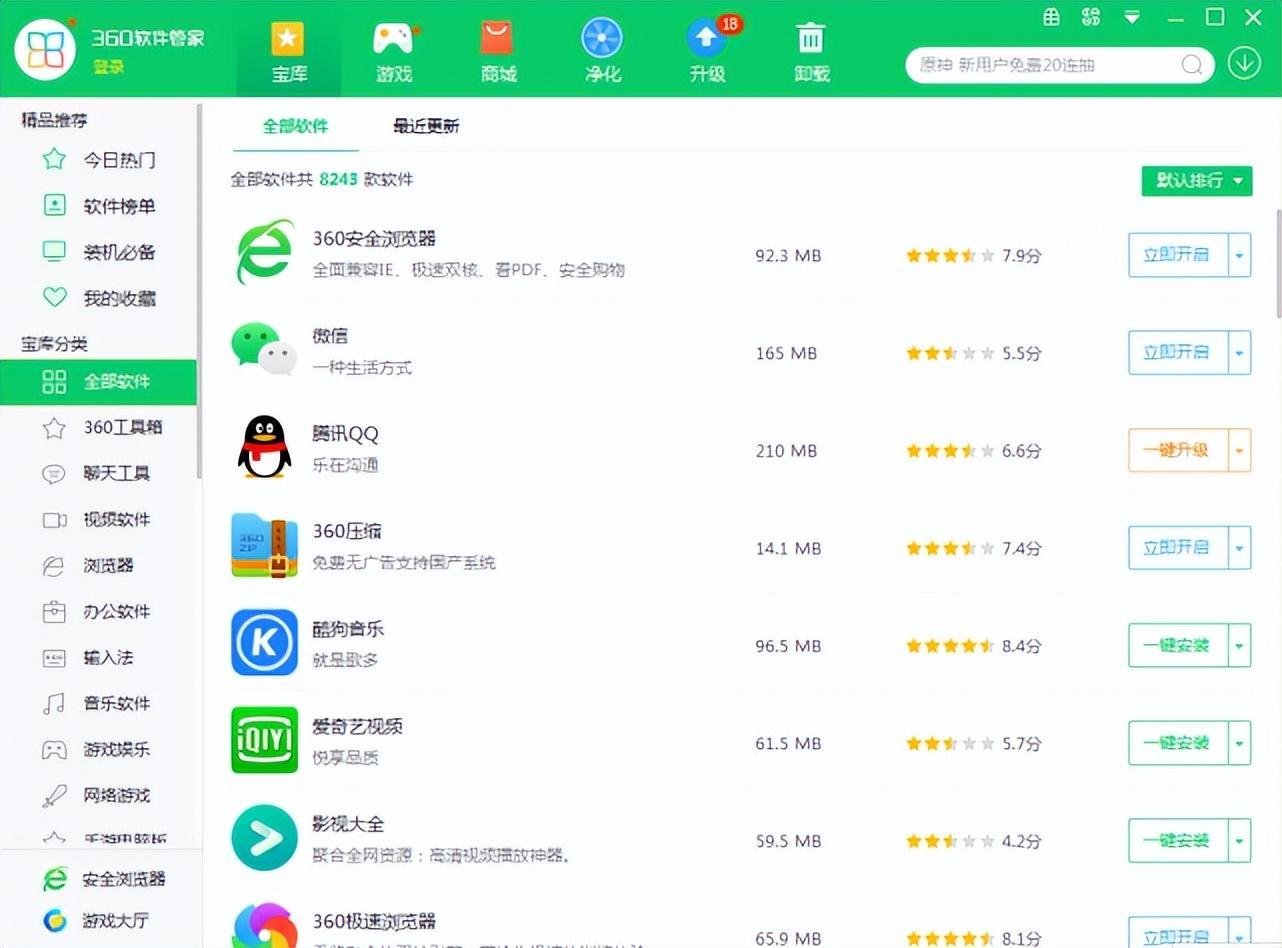Tap 立即开启 for 360安全浏览器

(x=1176, y=255)
